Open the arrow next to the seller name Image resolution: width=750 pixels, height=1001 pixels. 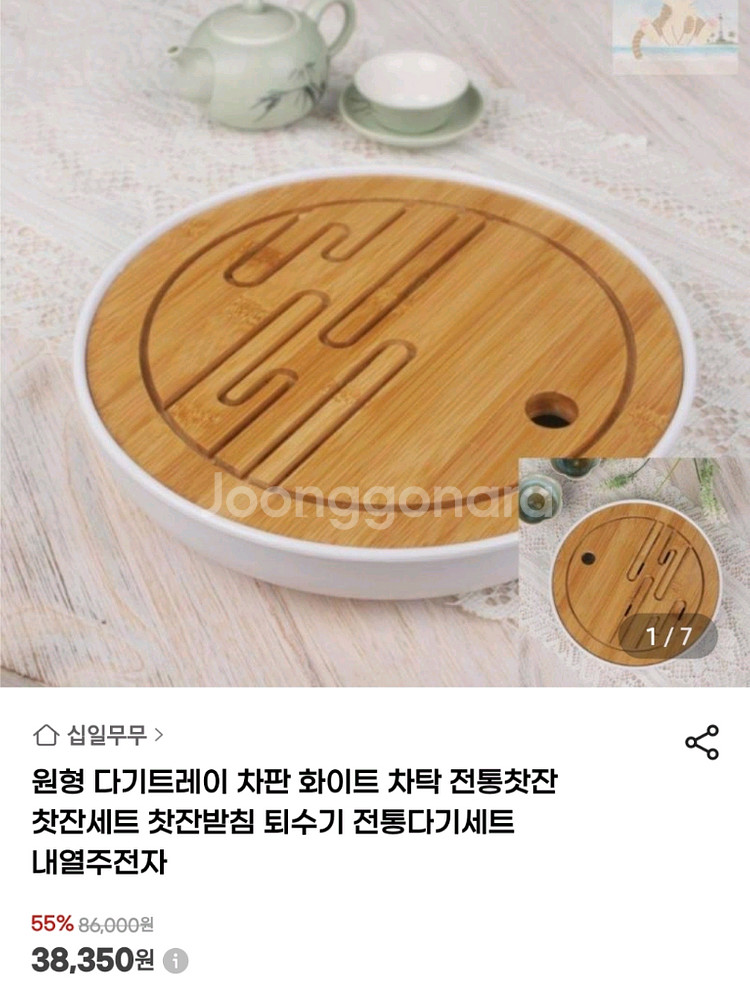(x=161, y=734)
